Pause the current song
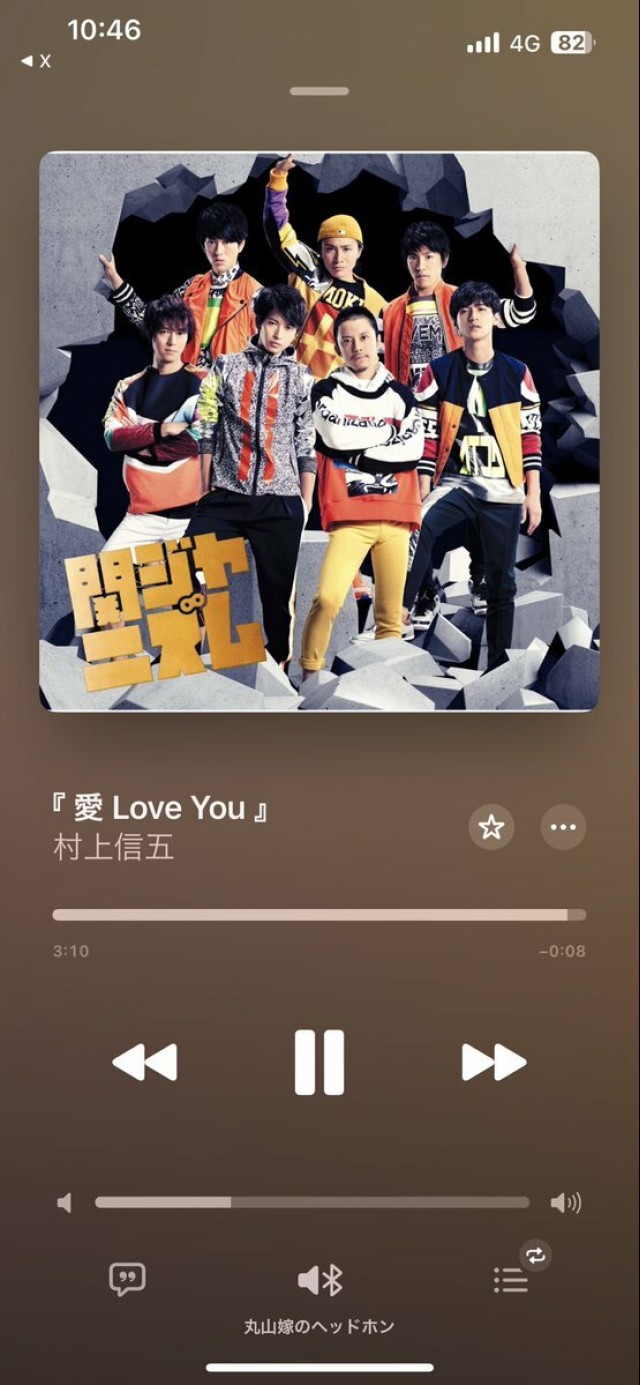The image size is (640, 1385). (x=319, y=1062)
